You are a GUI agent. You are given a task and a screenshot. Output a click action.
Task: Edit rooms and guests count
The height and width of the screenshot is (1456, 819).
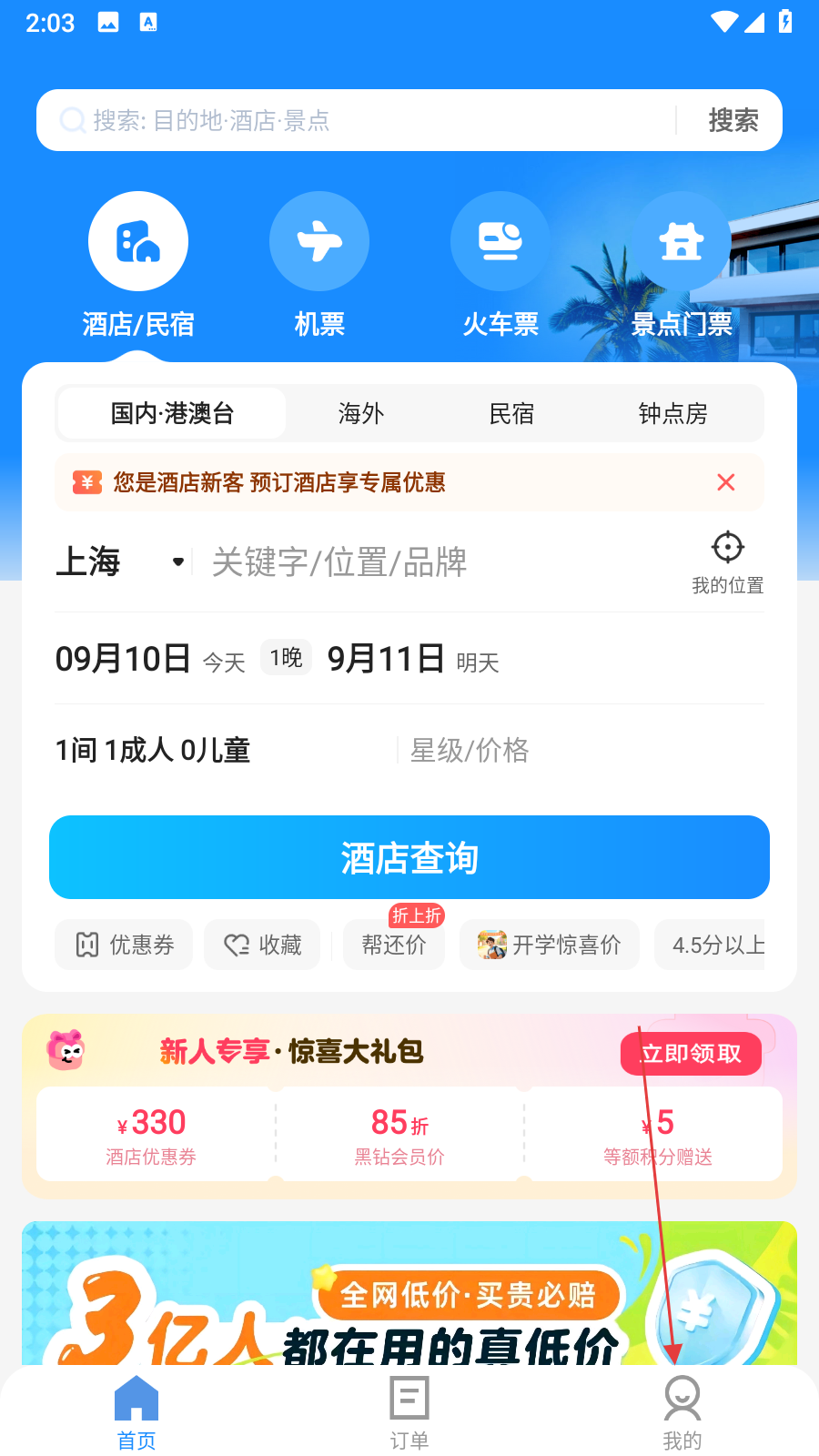tap(153, 751)
